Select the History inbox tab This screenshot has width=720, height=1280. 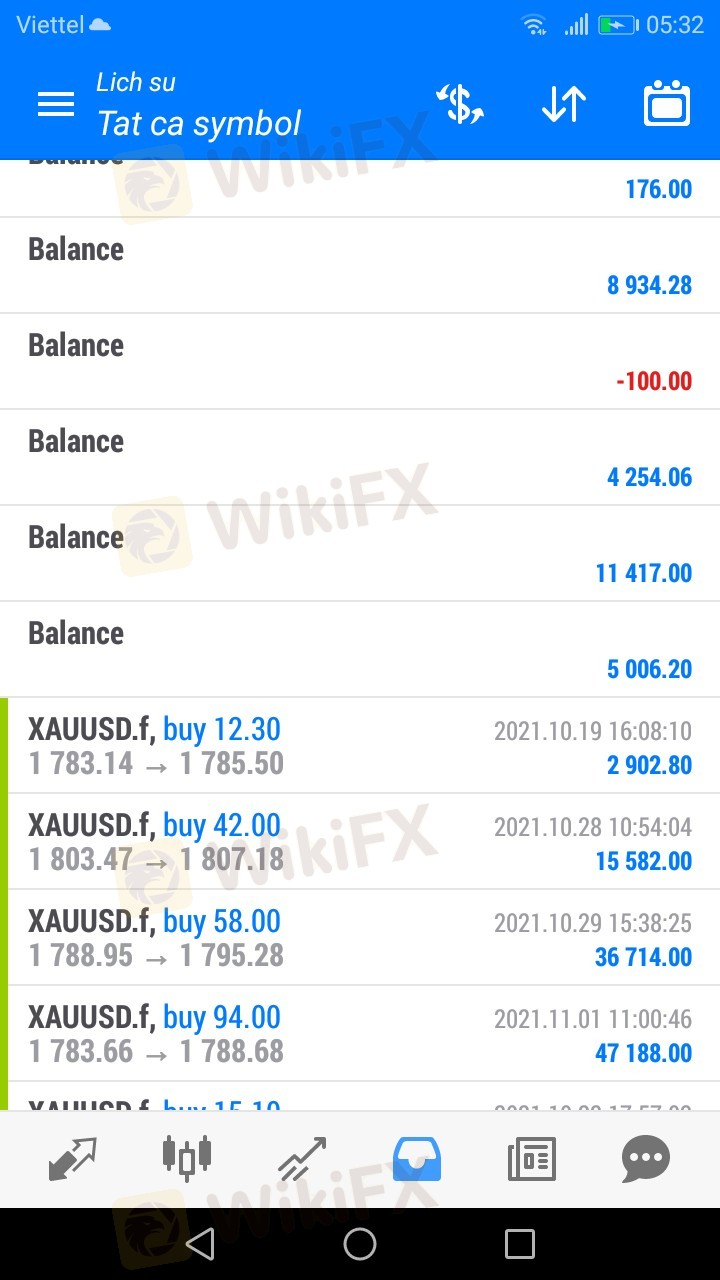click(417, 1159)
